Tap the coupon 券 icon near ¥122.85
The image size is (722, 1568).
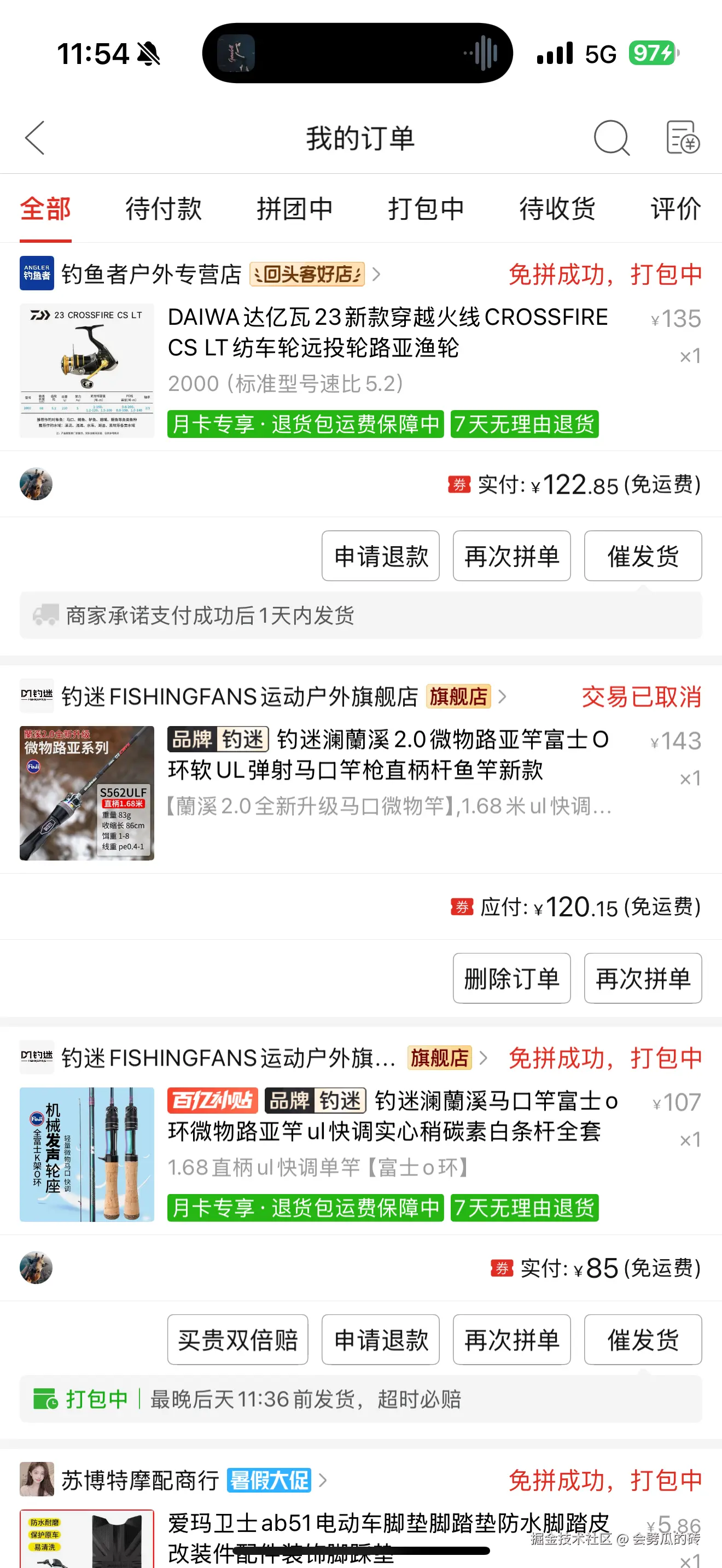coord(460,485)
